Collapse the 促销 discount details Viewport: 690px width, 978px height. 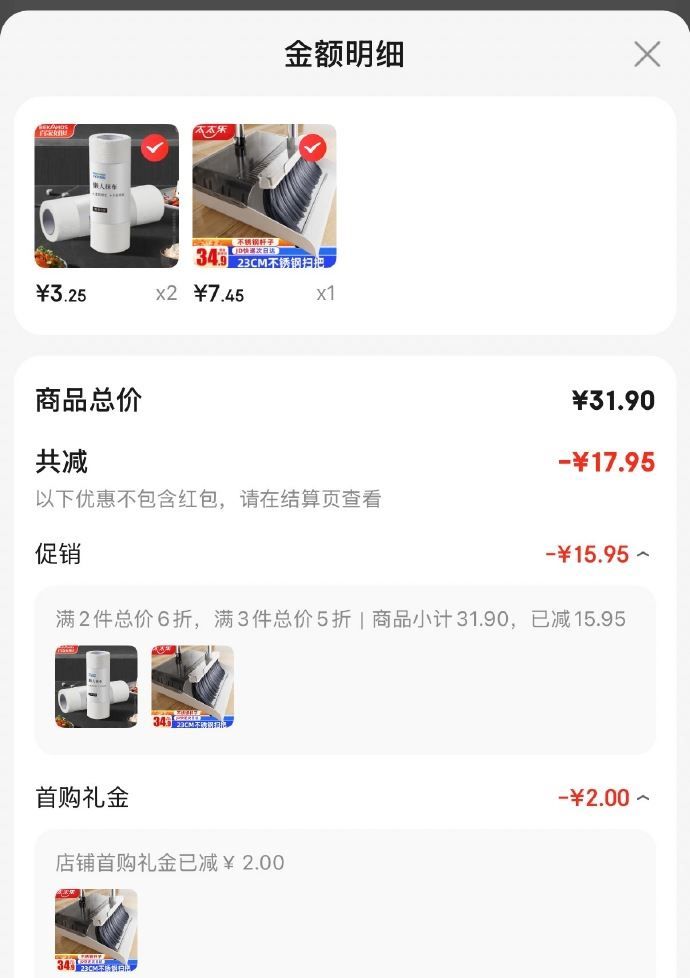click(x=643, y=554)
